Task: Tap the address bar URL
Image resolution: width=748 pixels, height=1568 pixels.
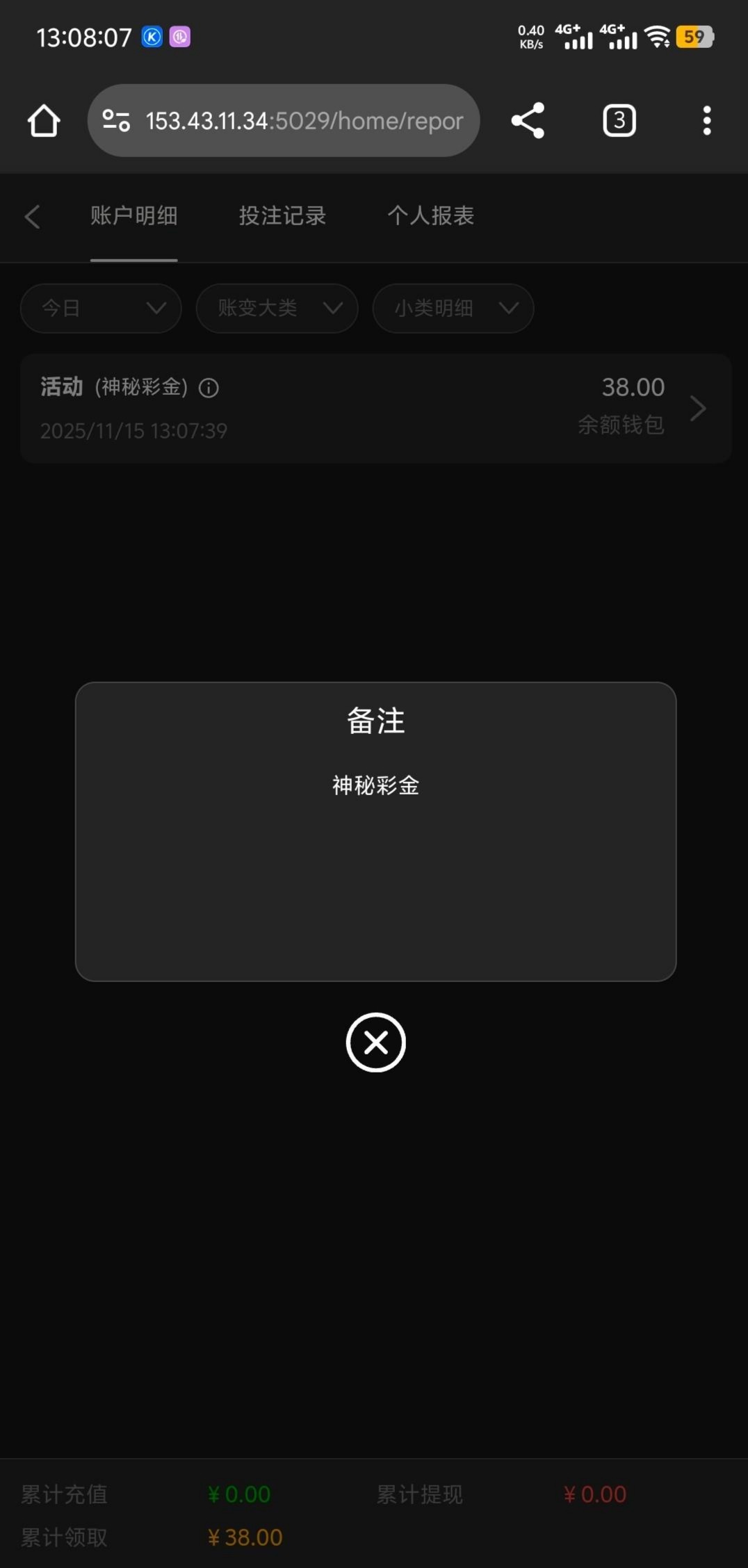Action: [304, 121]
